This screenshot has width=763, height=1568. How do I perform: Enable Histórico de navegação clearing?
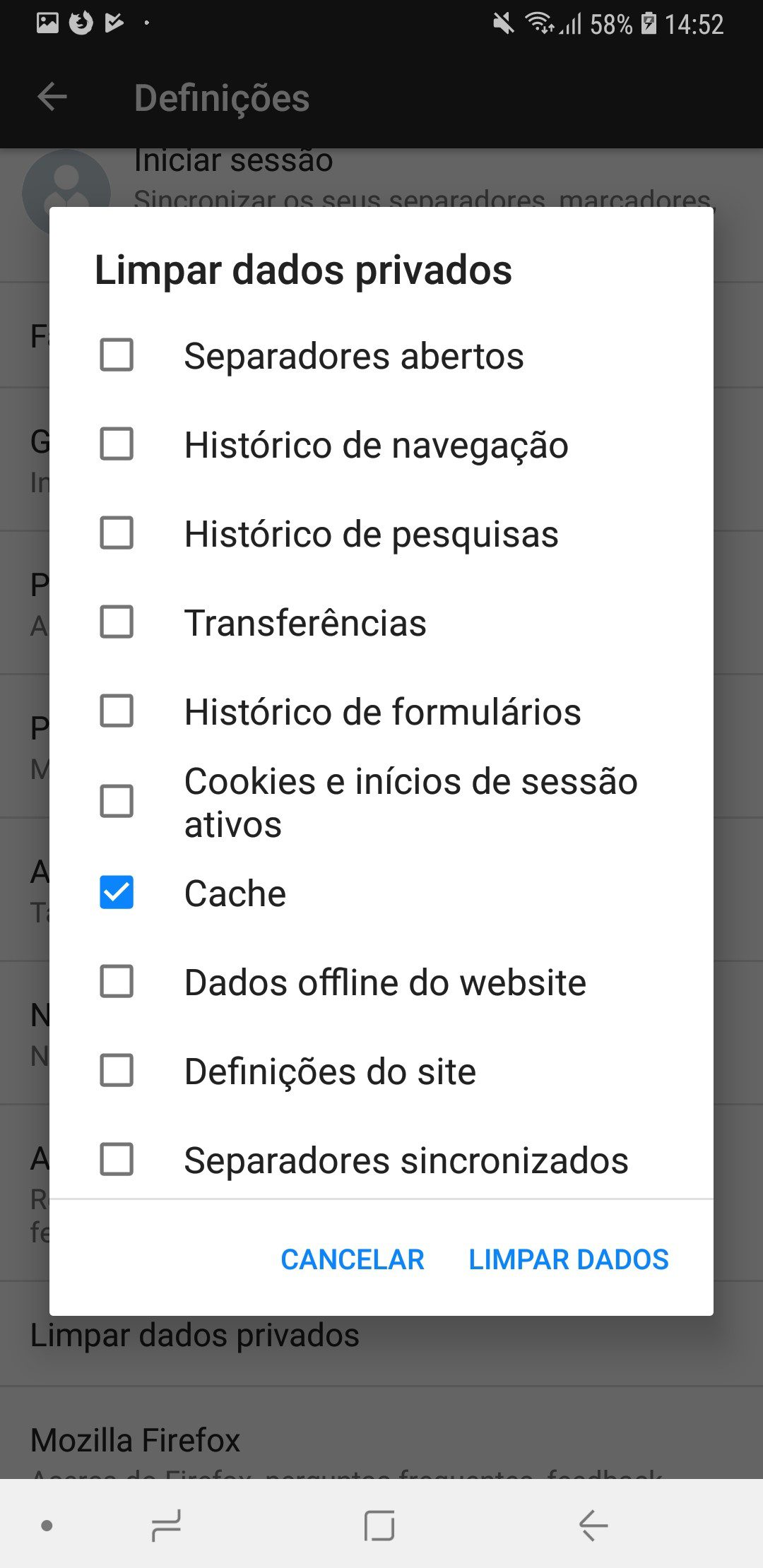pos(117,444)
